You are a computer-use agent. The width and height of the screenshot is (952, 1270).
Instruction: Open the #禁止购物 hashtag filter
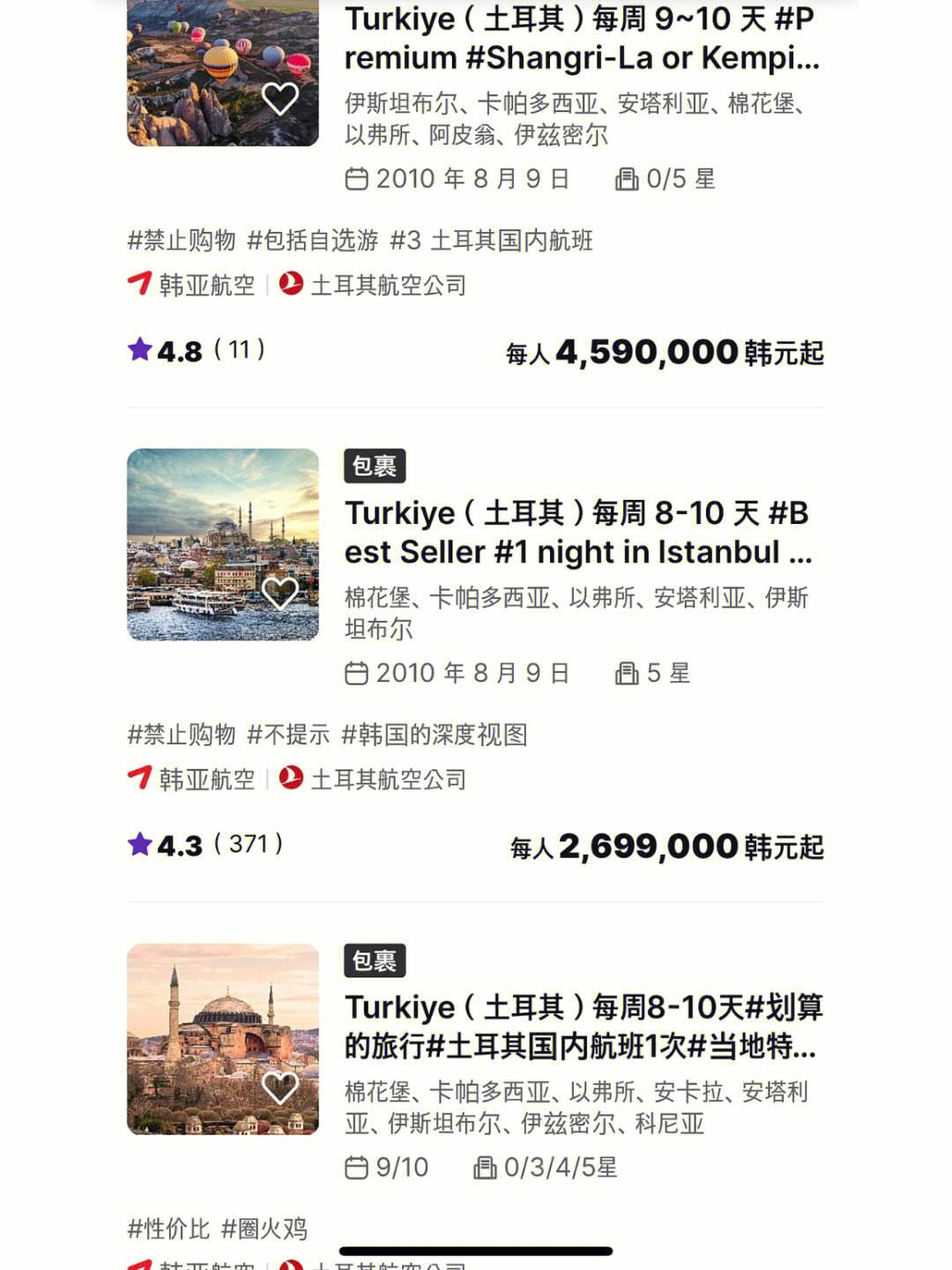point(179,239)
